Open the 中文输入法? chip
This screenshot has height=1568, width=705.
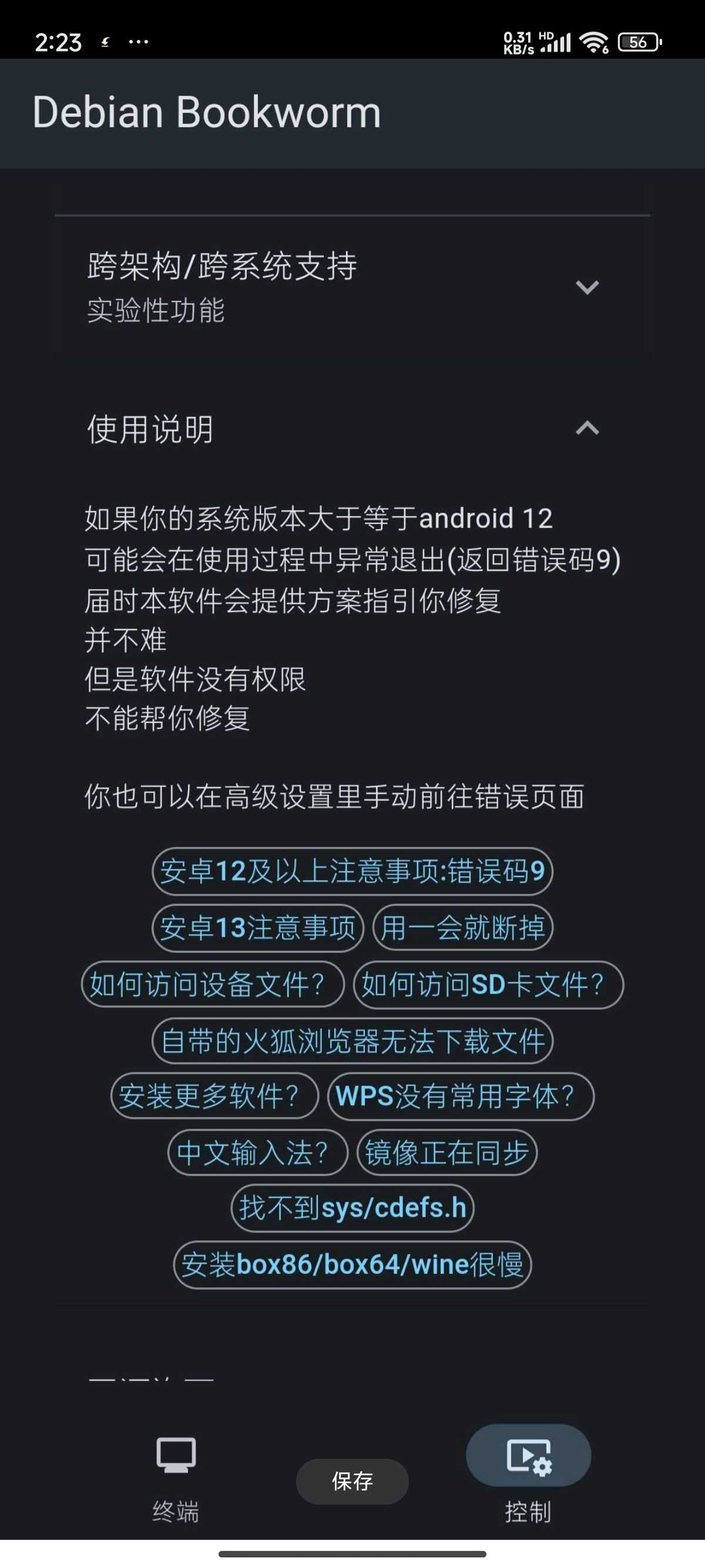pyautogui.click(x=257, y=1152)
